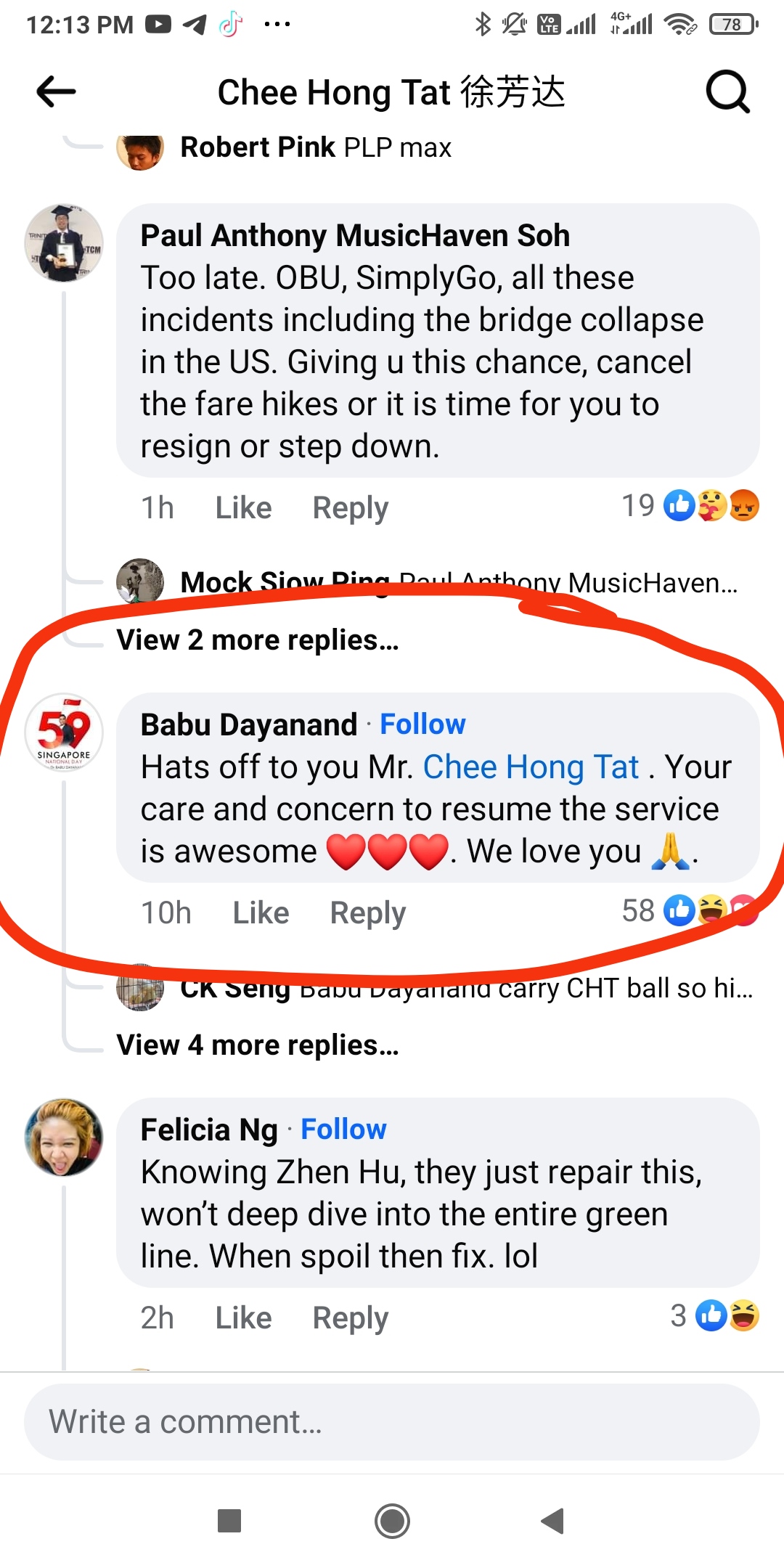The height and width of the screenshot is (1568, 784).
Task: Like Felicia Ng's comment
Action: coord(243,1318)
